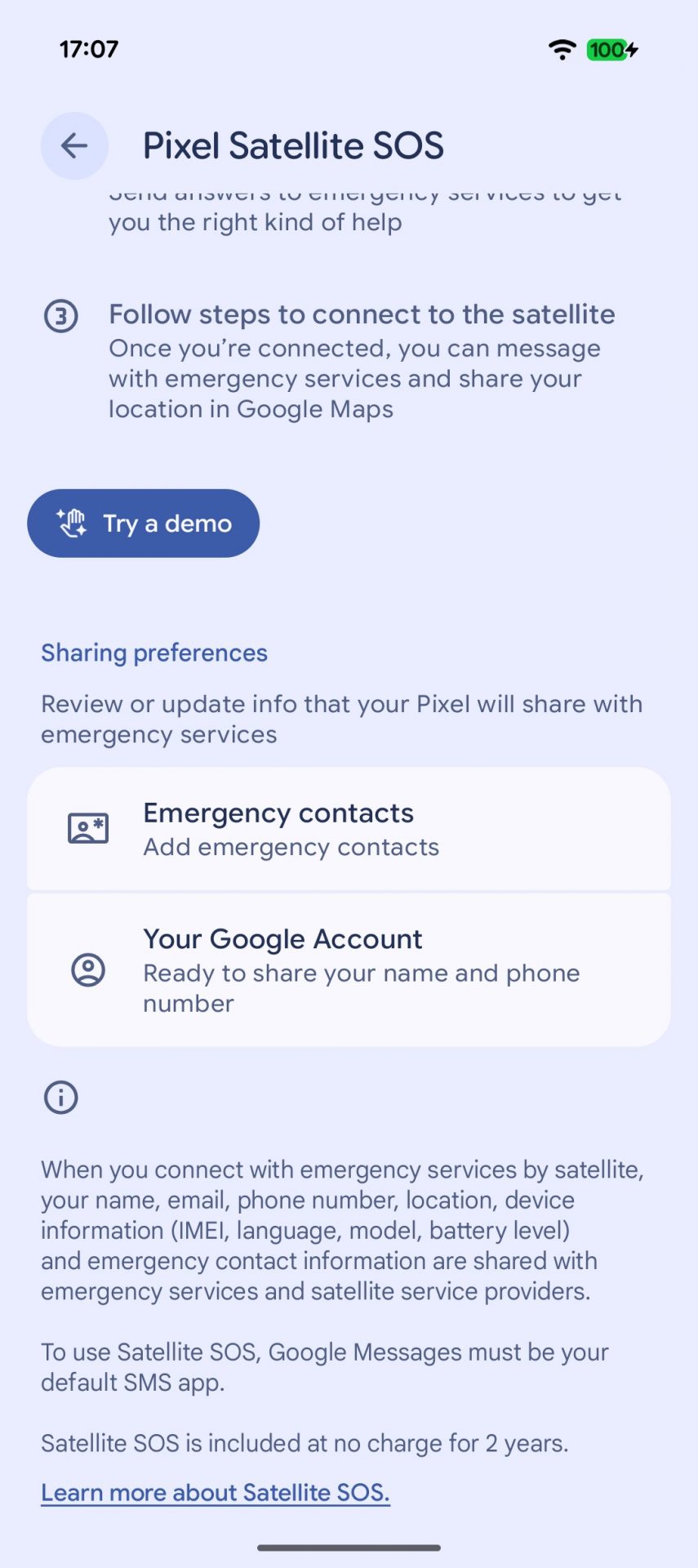Open Your Google Account sharing row
This screenshot has width=698, height=1568.
point(349,970)
